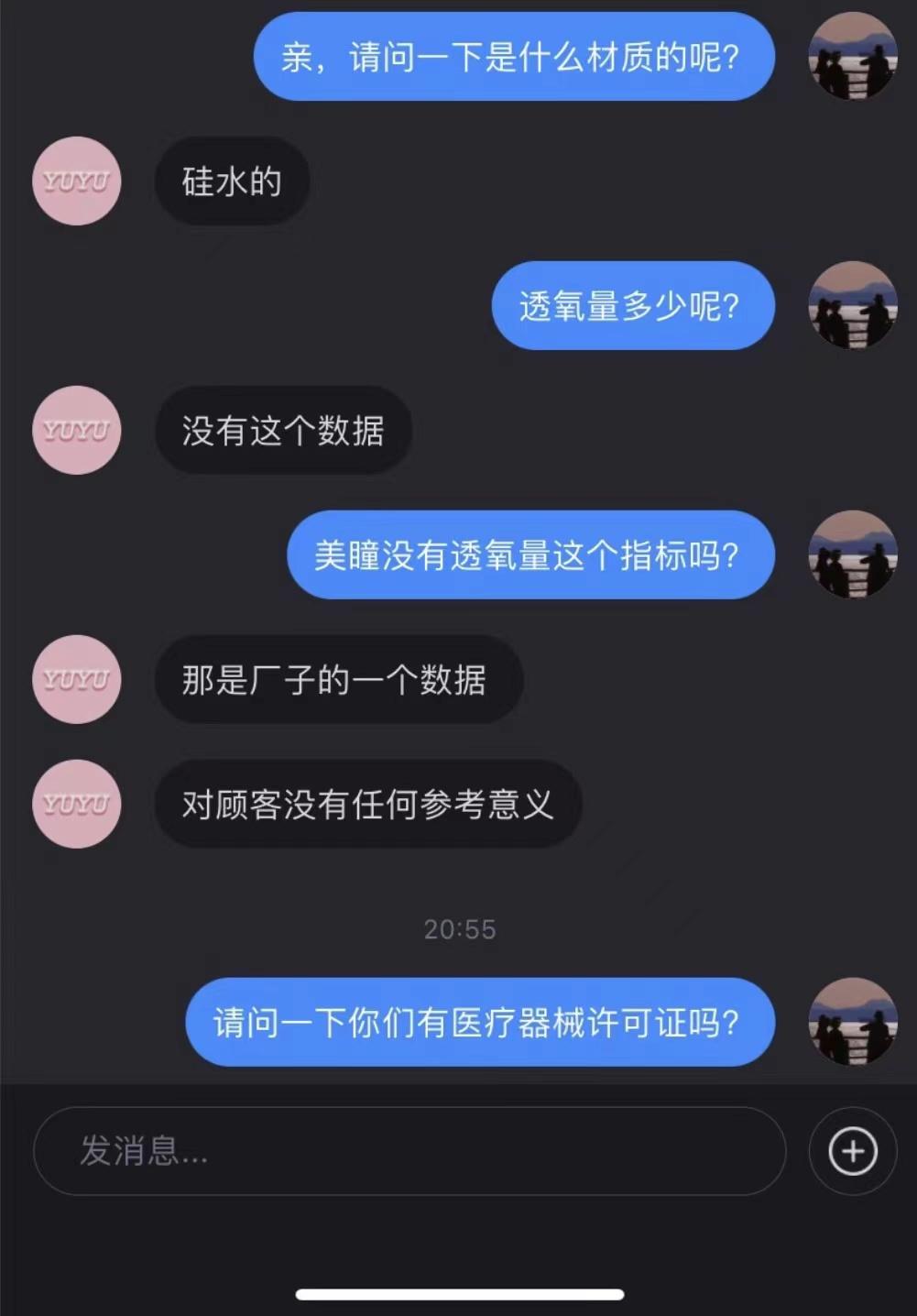Click YUYU avatar next to 对顾客没有任何参考意义

tap(76, 804)
